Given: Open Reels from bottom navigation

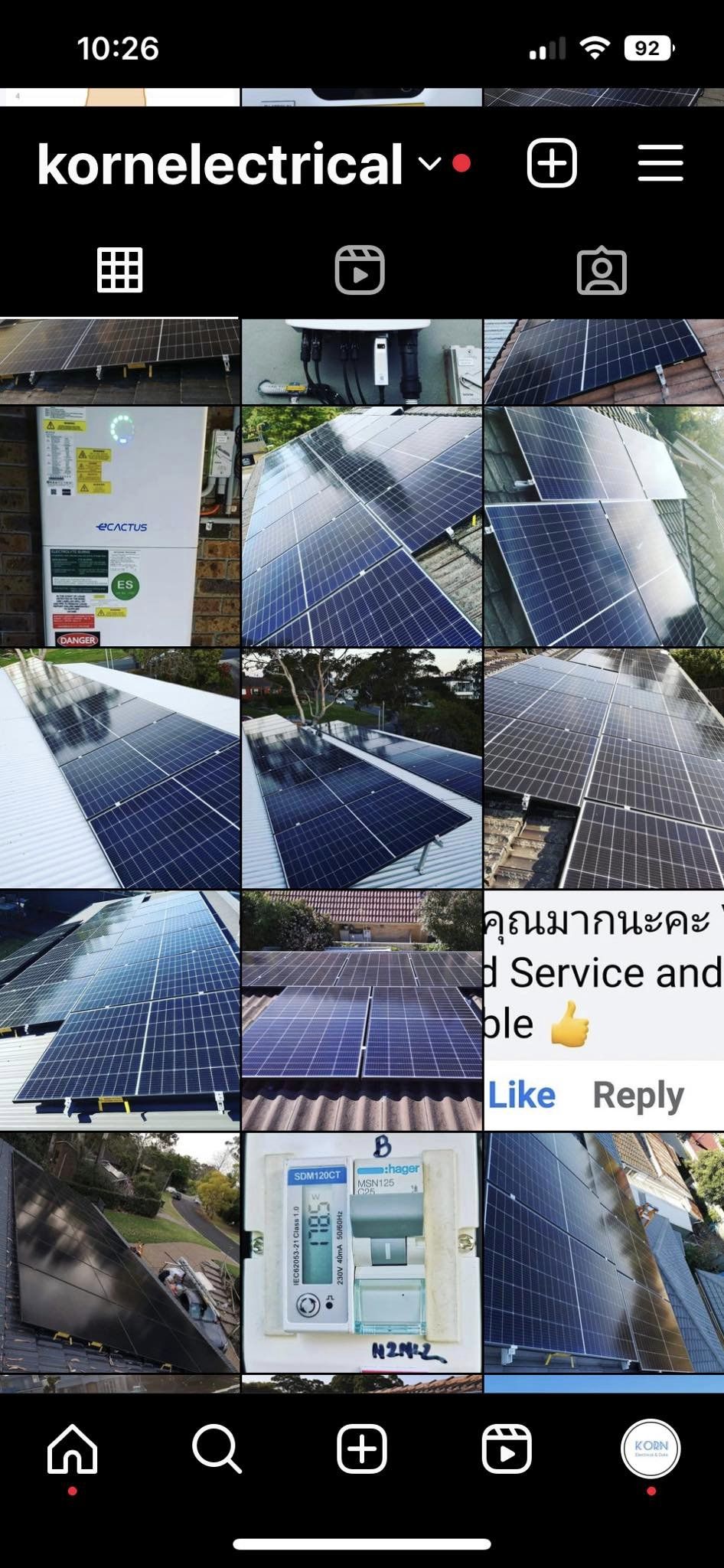Looking at the screenshot, I should pos(507,1449).
